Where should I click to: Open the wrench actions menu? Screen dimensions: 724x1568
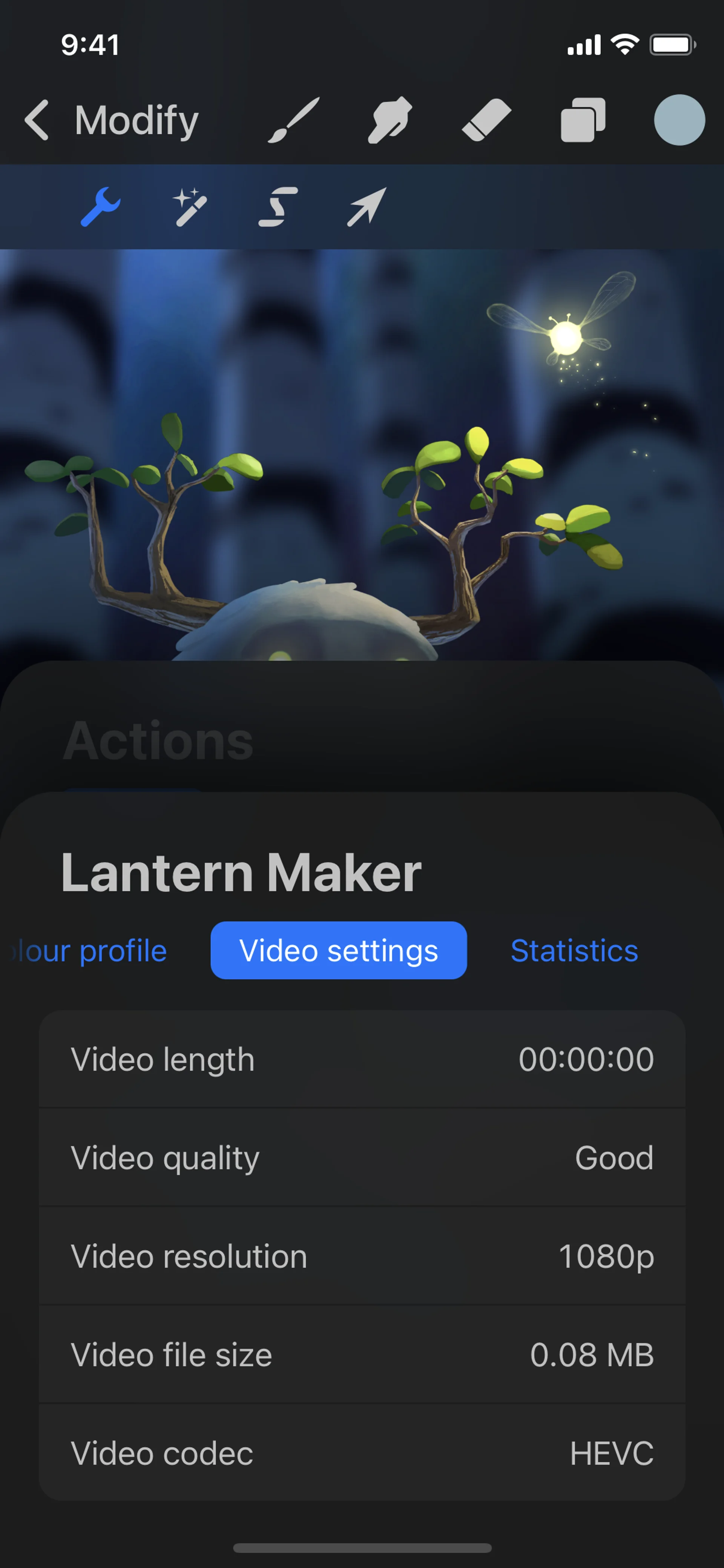(x=100, y=207)
